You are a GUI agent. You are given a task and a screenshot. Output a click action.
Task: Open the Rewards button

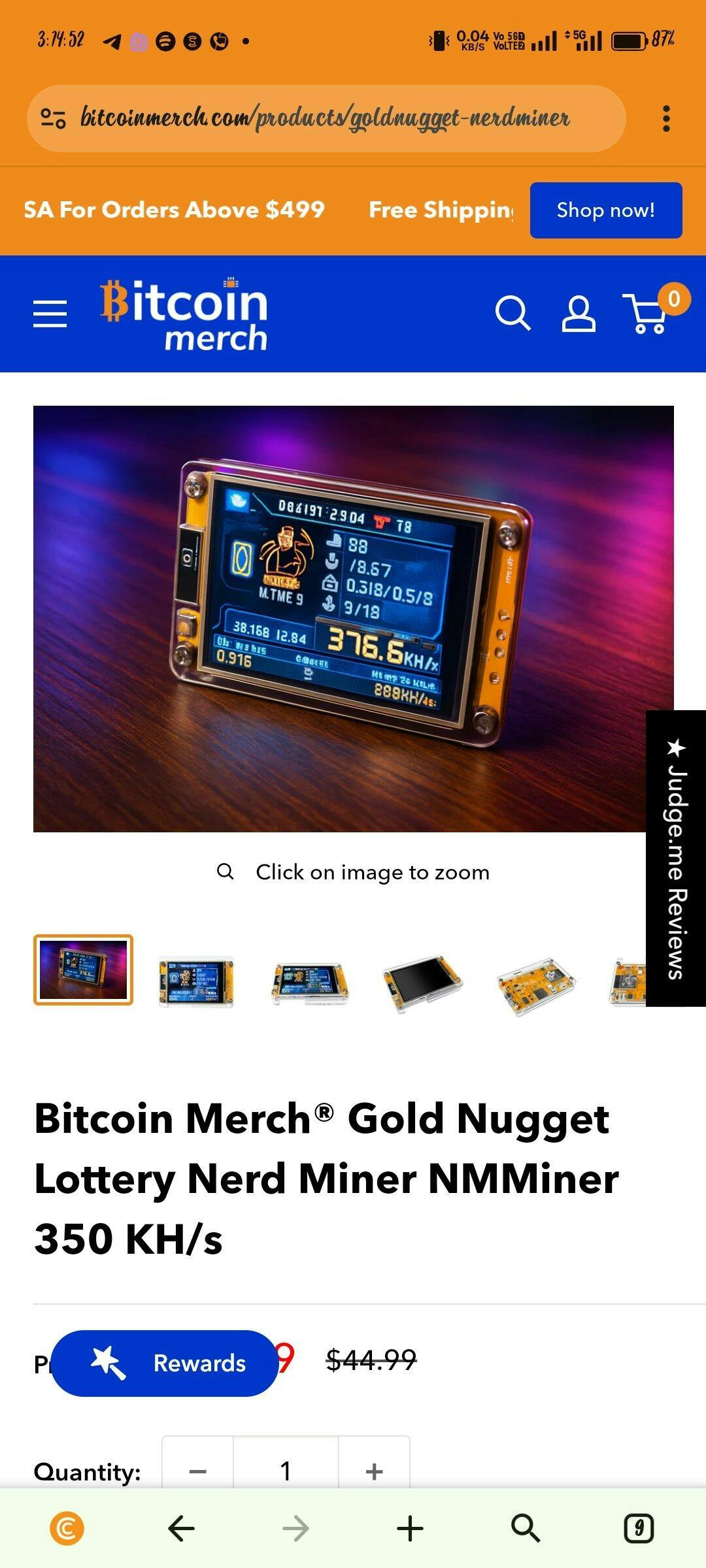click(164, 1363)
